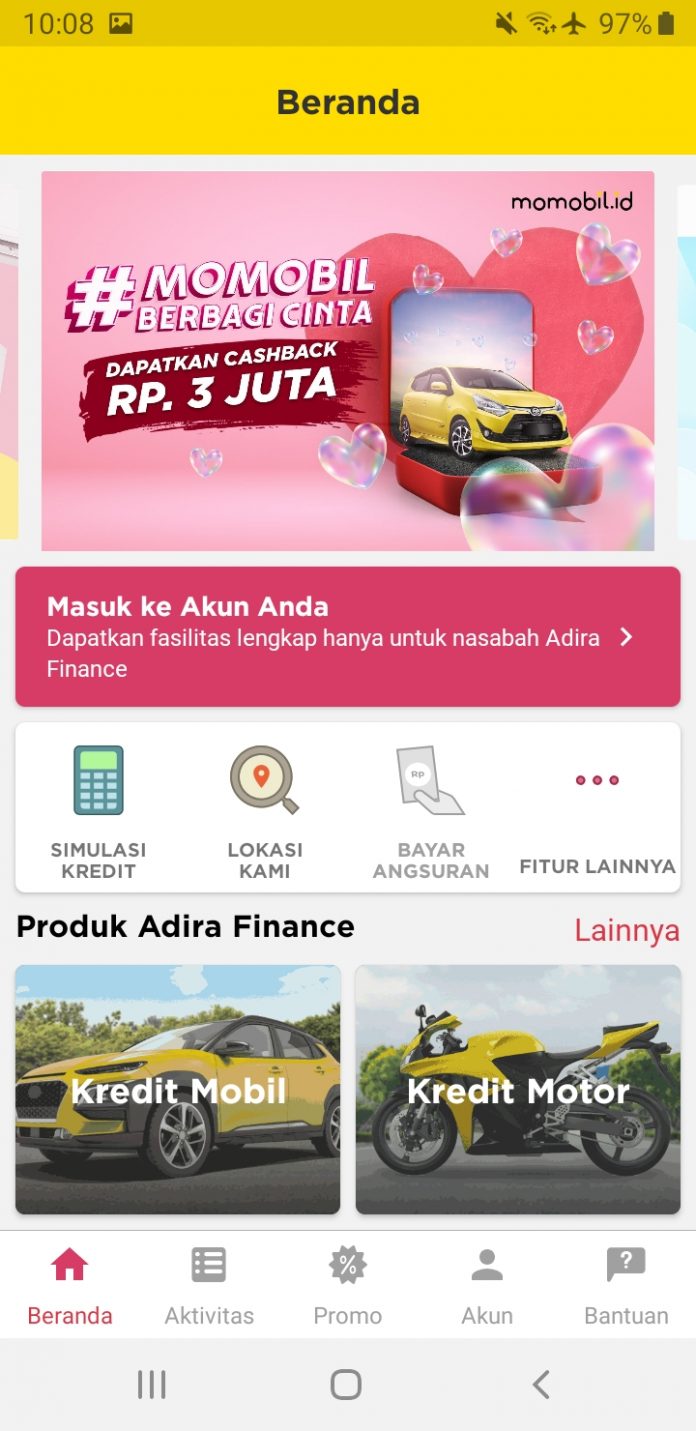Open the Momobil cashback promo banner
The width and height of the screenshot is (696, 1431).
347,360
